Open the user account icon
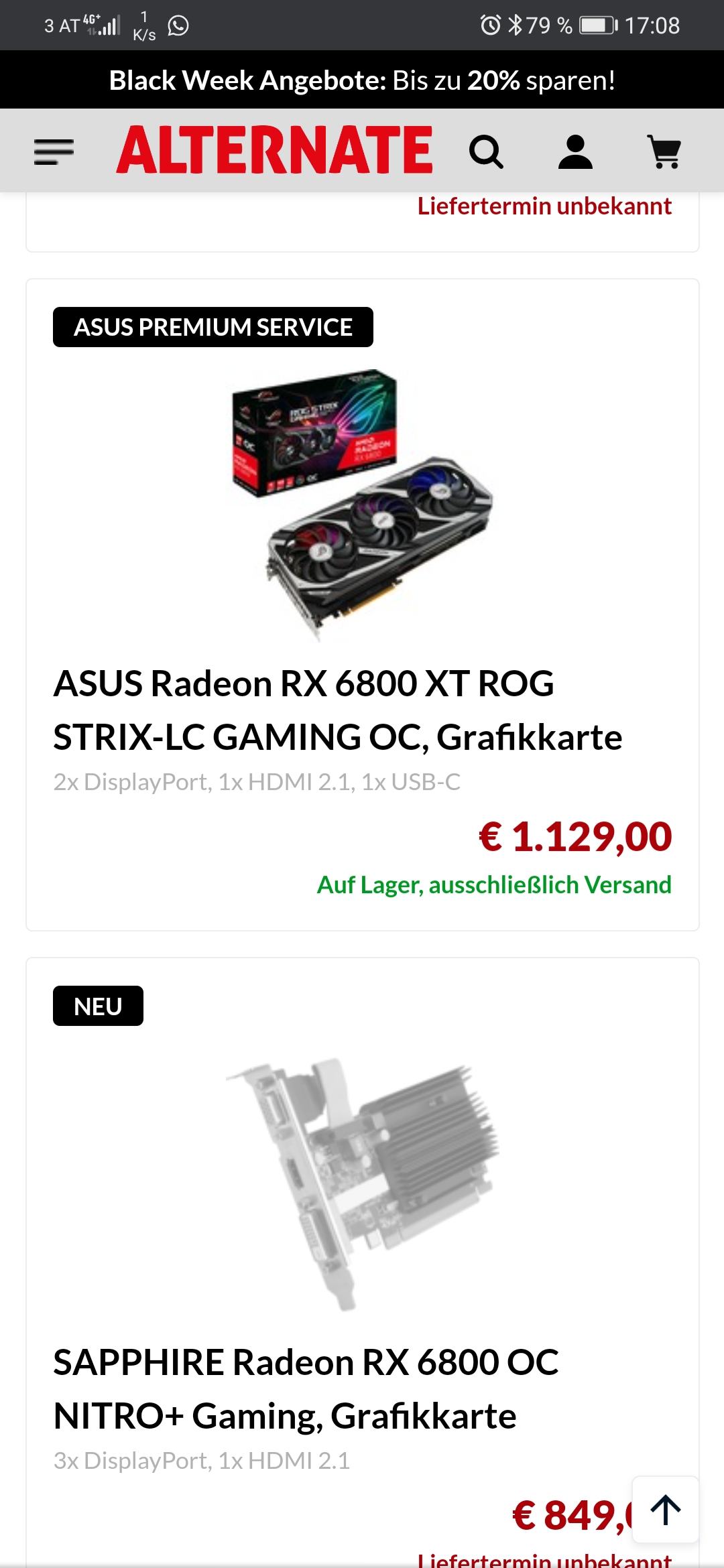Screen dimensions: 724x1568 [x=575, y=151]
